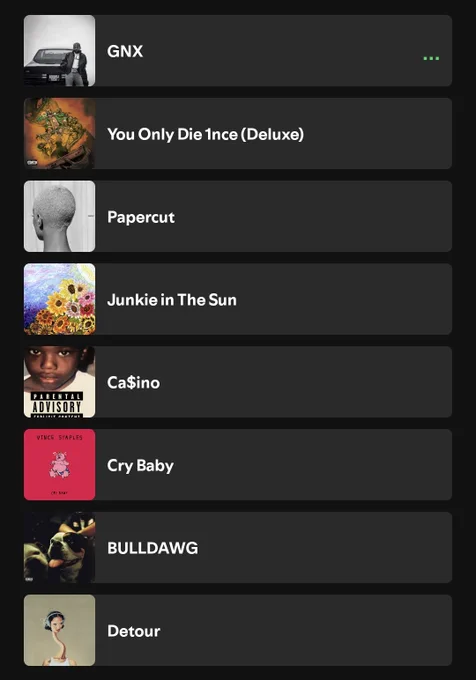
Task: Open the Detour album
Action: [238, 631]
